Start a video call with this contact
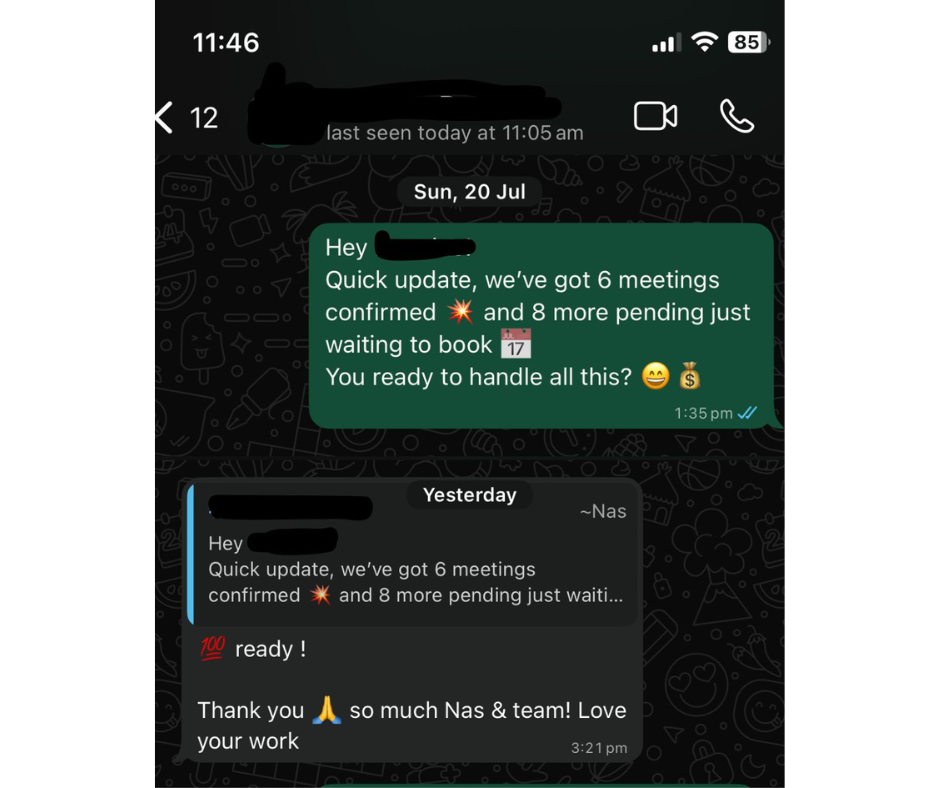The height and width of the screenshot is (788, 940). tap(655, 117)
